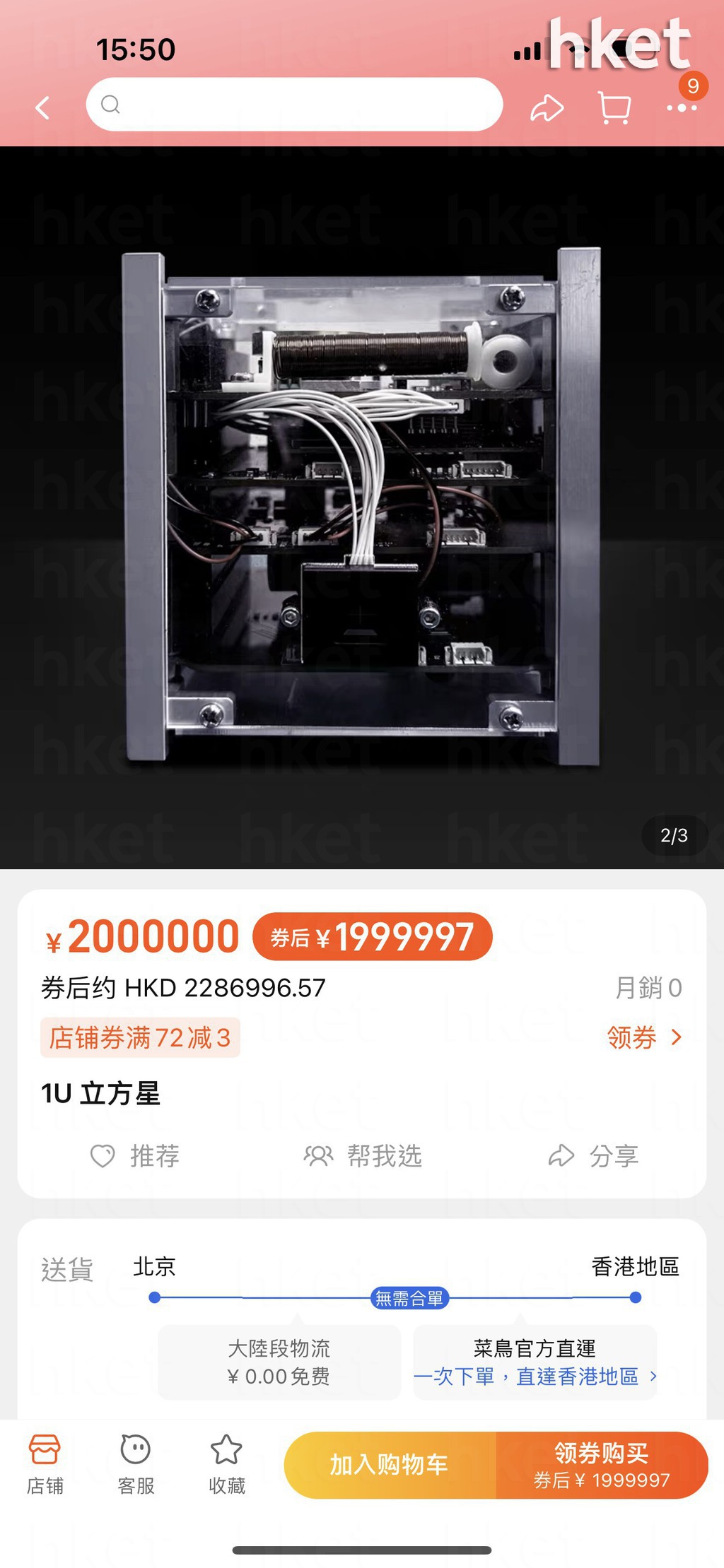Tap the search box at top
Viewport: 724px width, 1568px height.
pyautogui.click(x=294, y=105)
